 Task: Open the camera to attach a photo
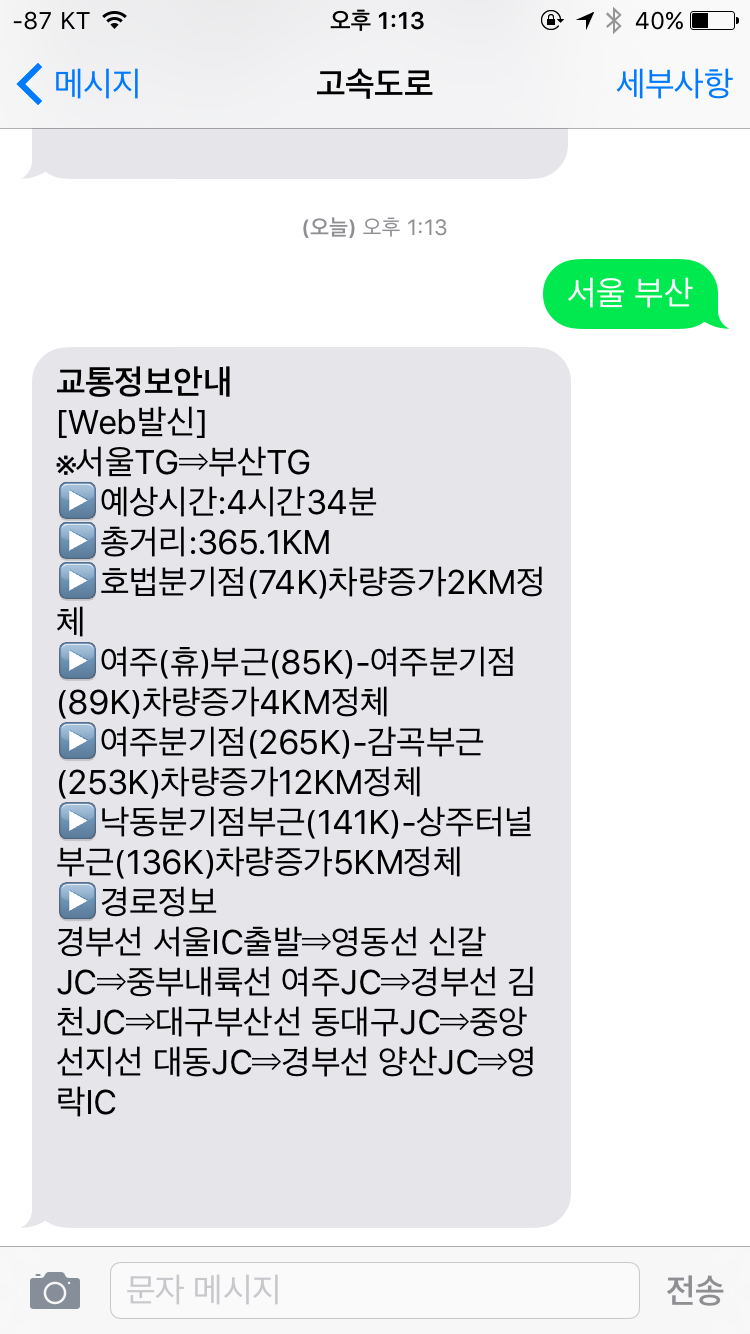pos(54,1291)
